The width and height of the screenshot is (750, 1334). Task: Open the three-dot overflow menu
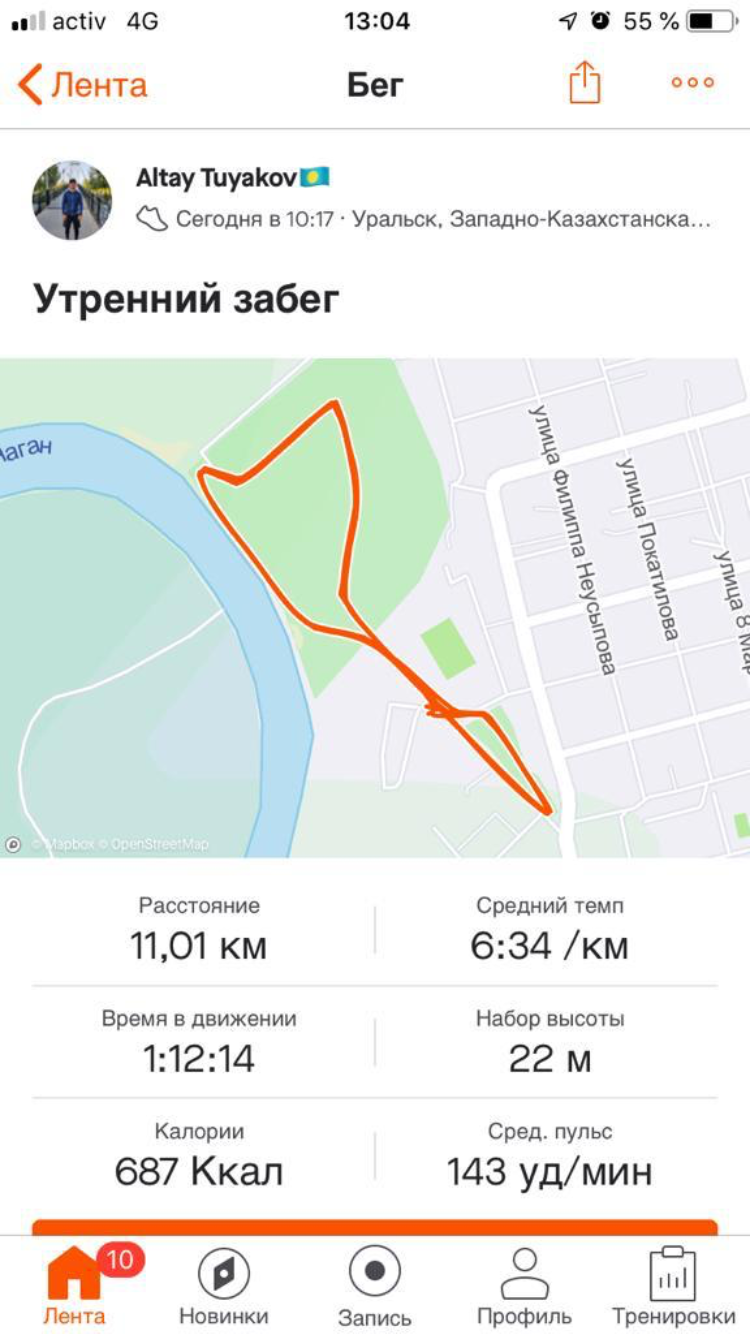pos(692,84)
